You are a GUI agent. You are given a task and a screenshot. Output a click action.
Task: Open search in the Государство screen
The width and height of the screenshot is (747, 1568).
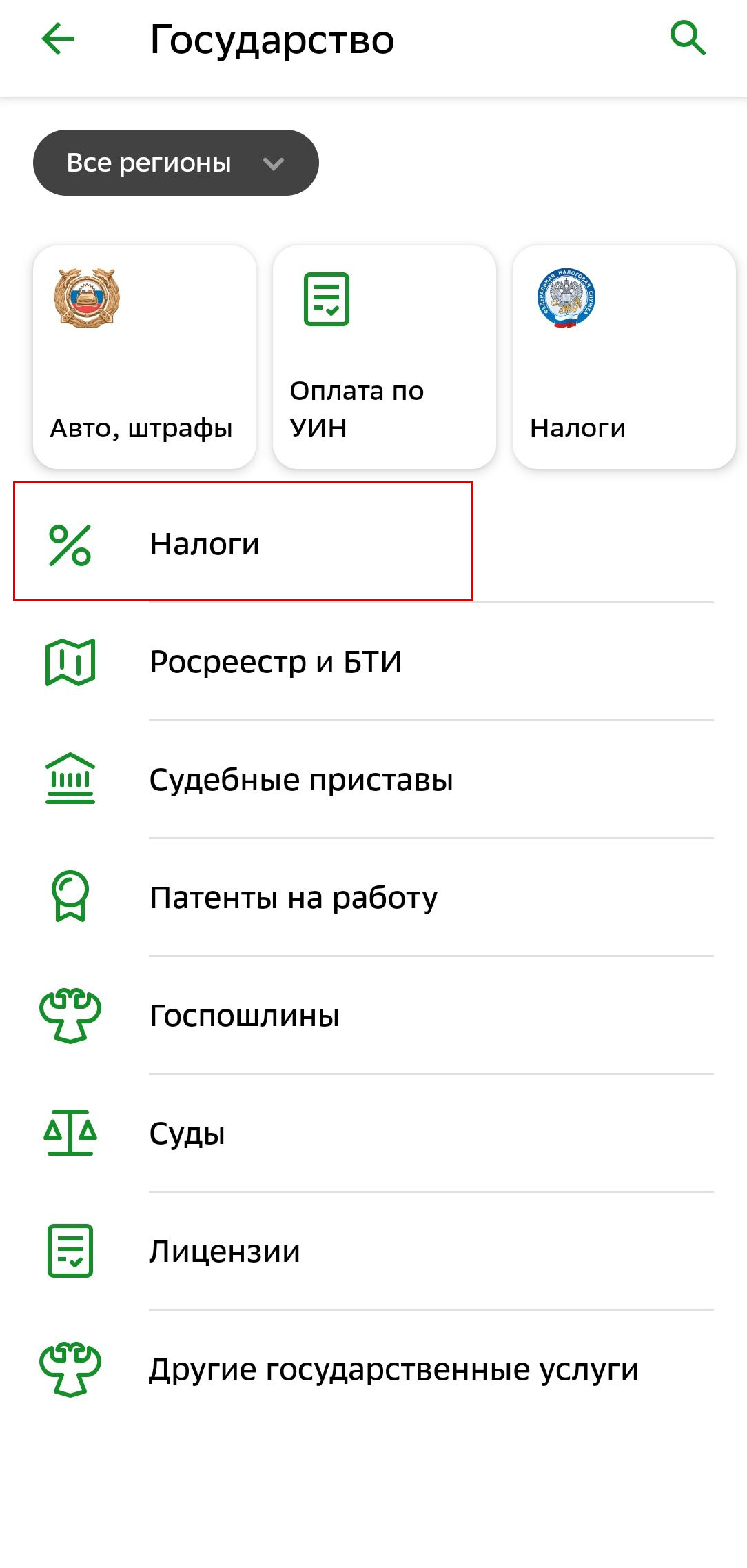coord(687,38)
